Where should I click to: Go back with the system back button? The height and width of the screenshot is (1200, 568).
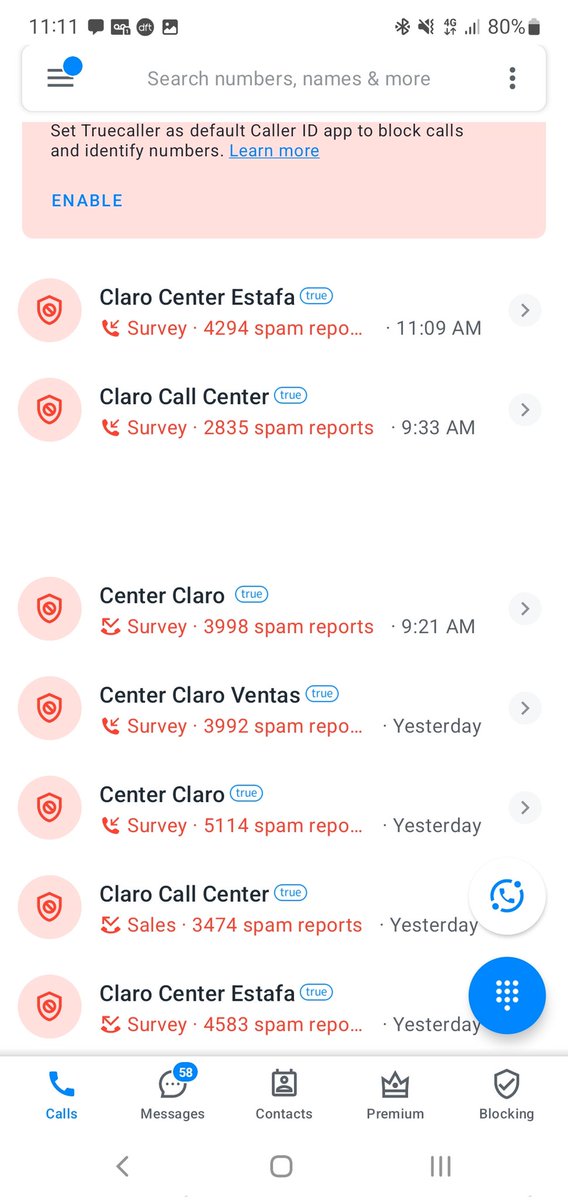click(122, 1166)
